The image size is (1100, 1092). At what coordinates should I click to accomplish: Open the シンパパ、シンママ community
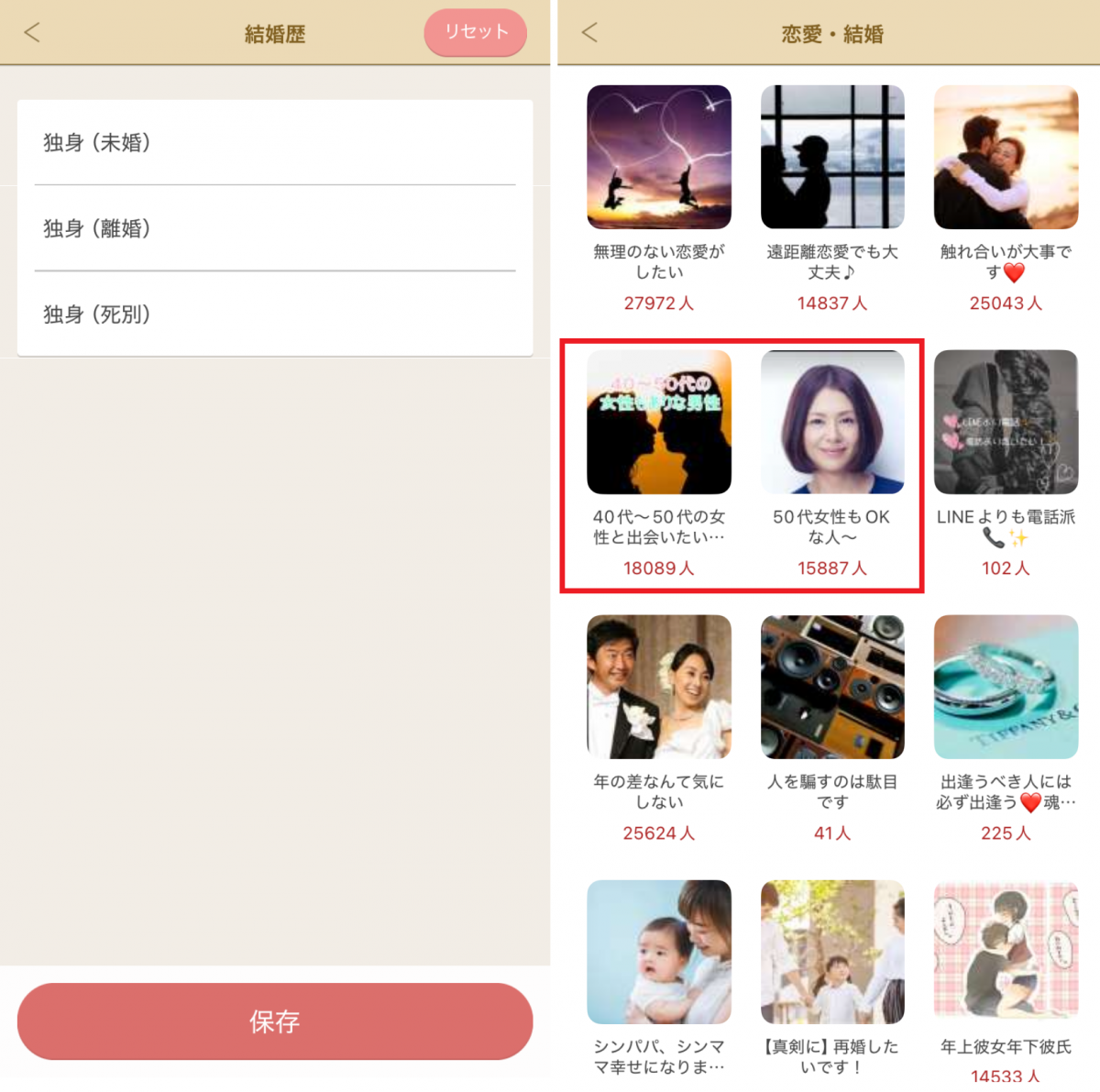pyautogui.click(x=658, y=953)
